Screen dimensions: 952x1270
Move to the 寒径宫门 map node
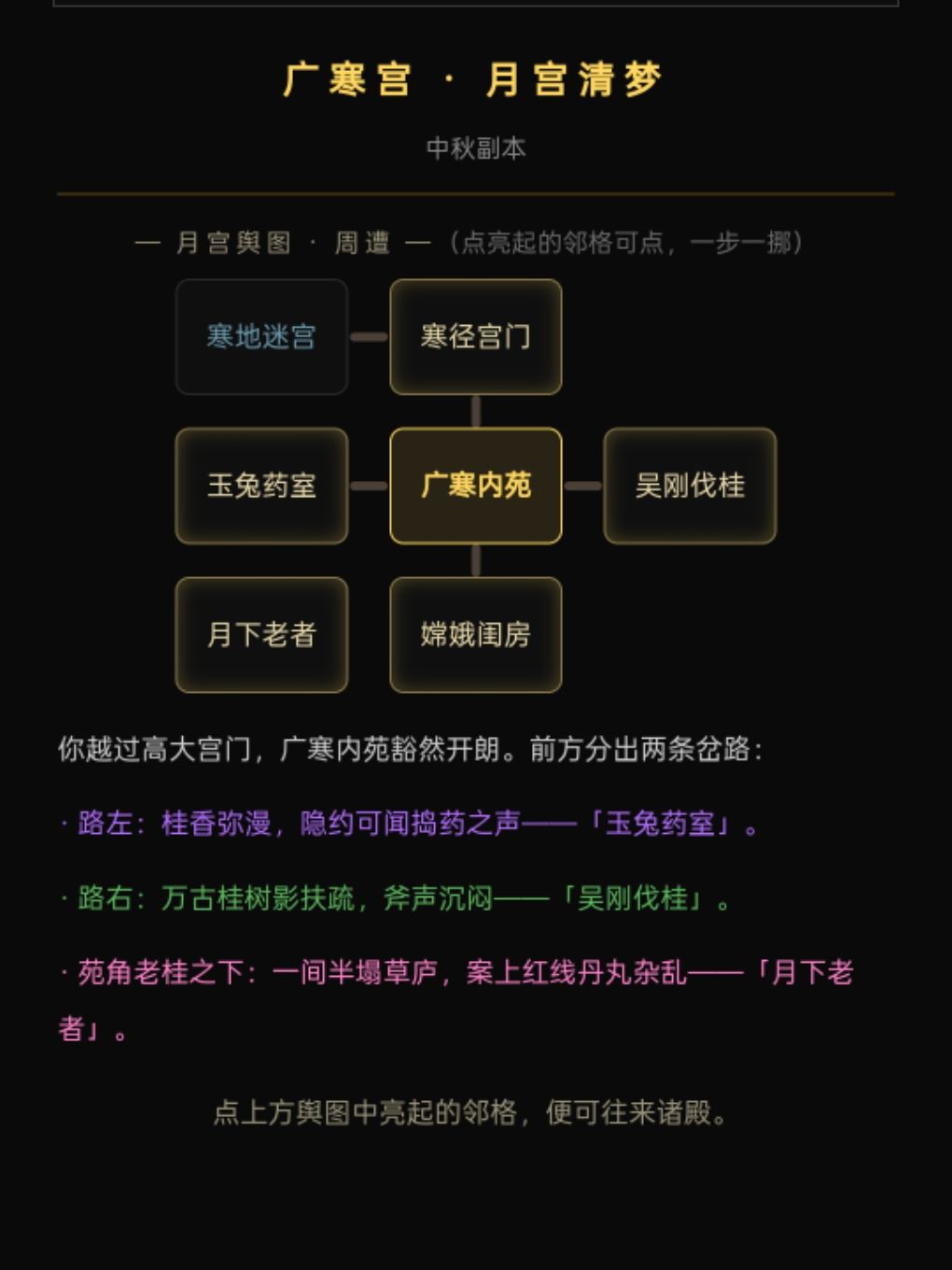point(476,336)
